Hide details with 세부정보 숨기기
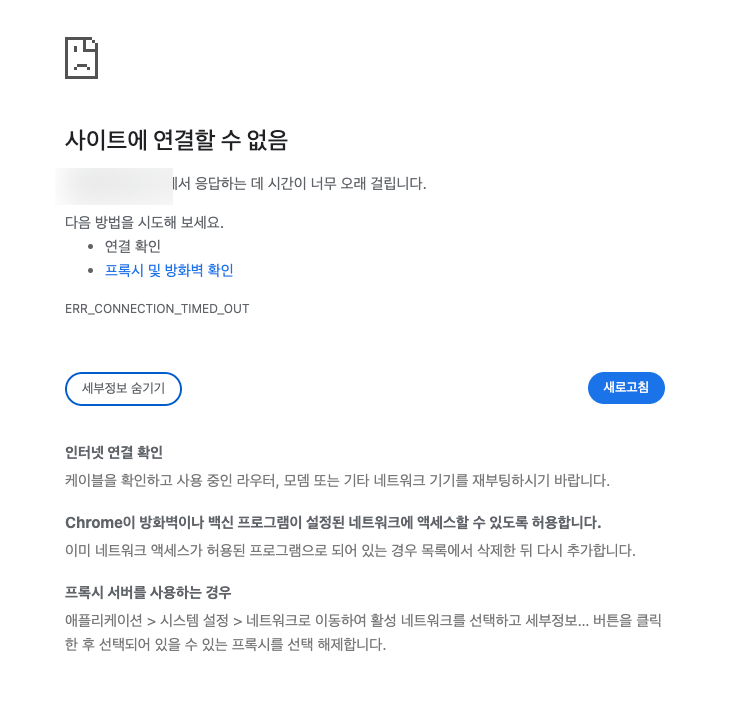The width and height of the screenshot is (737, 718). 123,389
